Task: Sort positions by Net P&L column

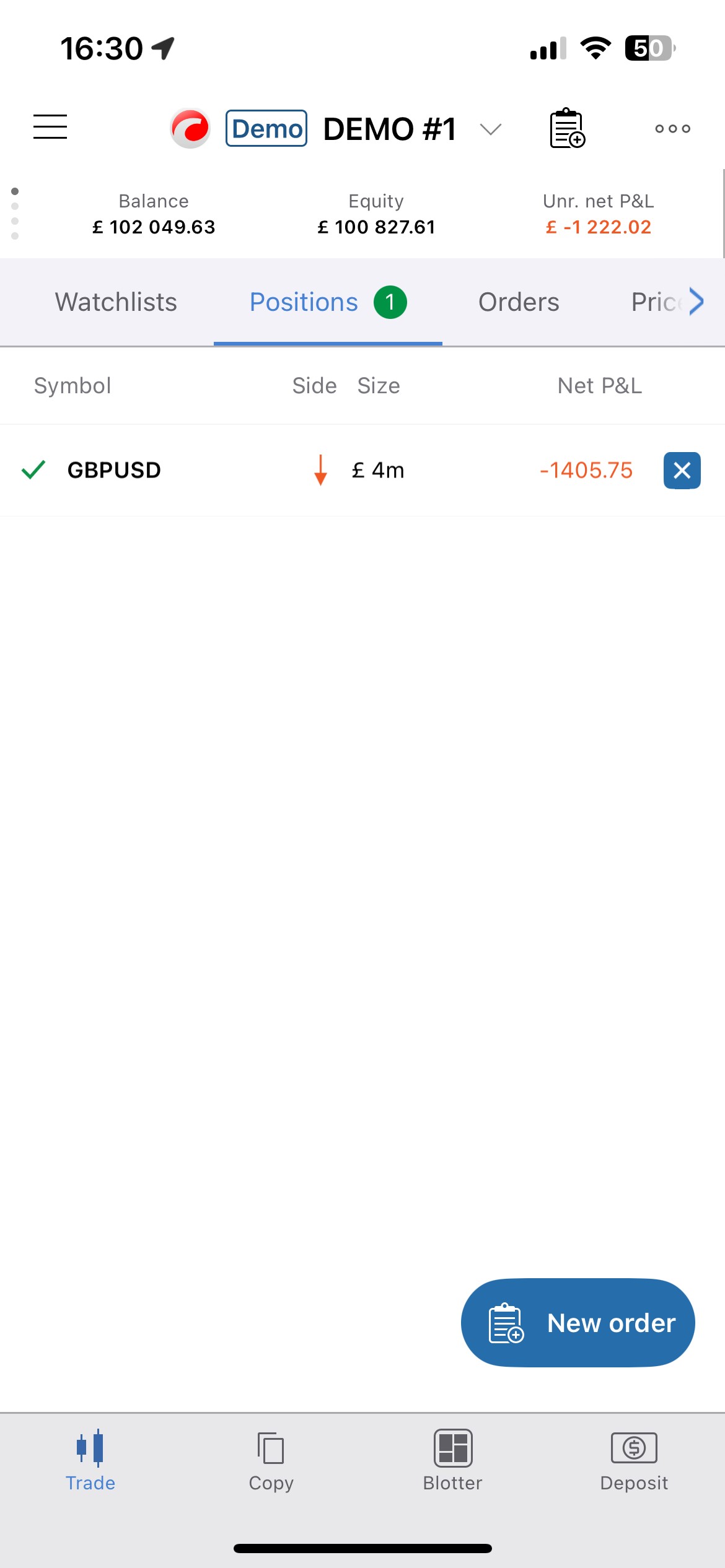Action: click(599, 386)
